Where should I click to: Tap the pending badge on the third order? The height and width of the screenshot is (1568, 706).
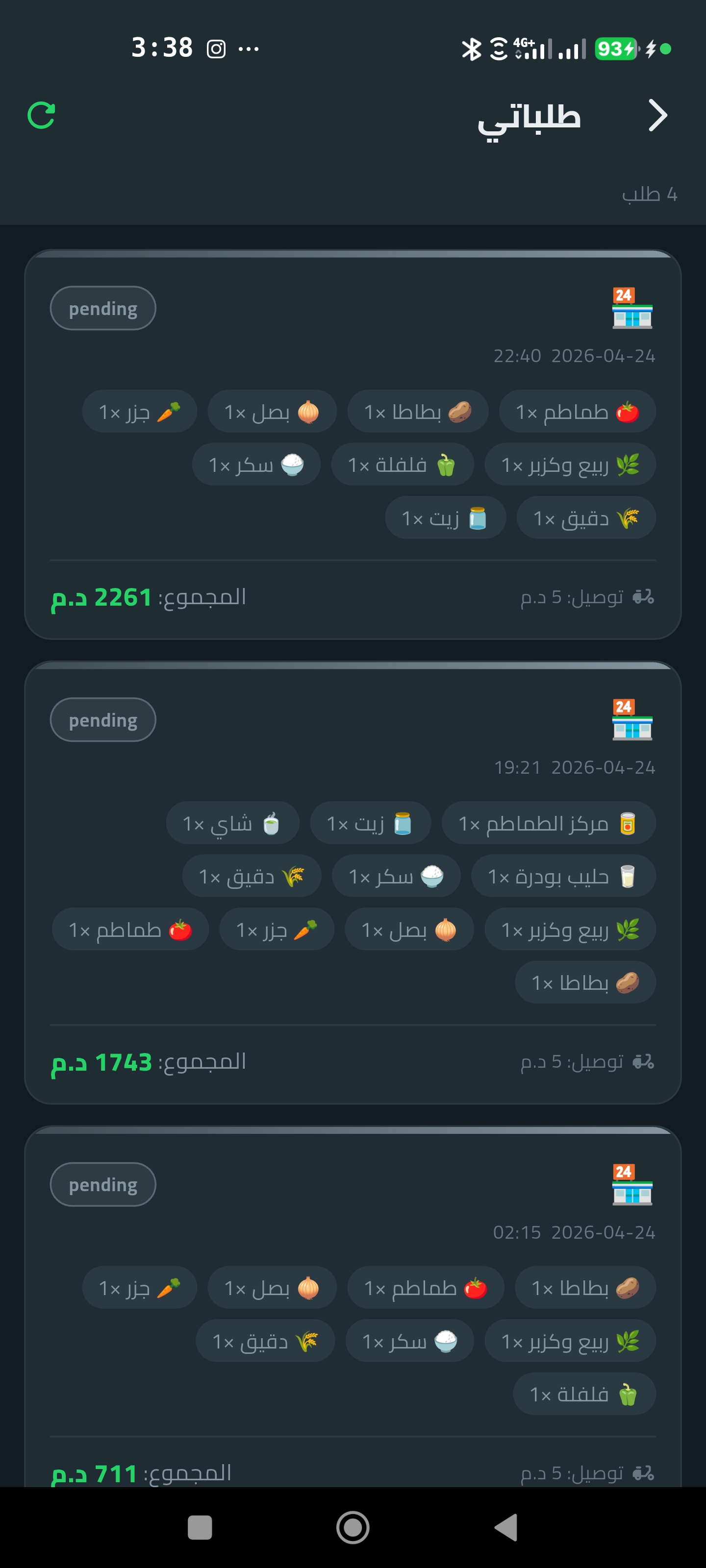click(102, 1184)
